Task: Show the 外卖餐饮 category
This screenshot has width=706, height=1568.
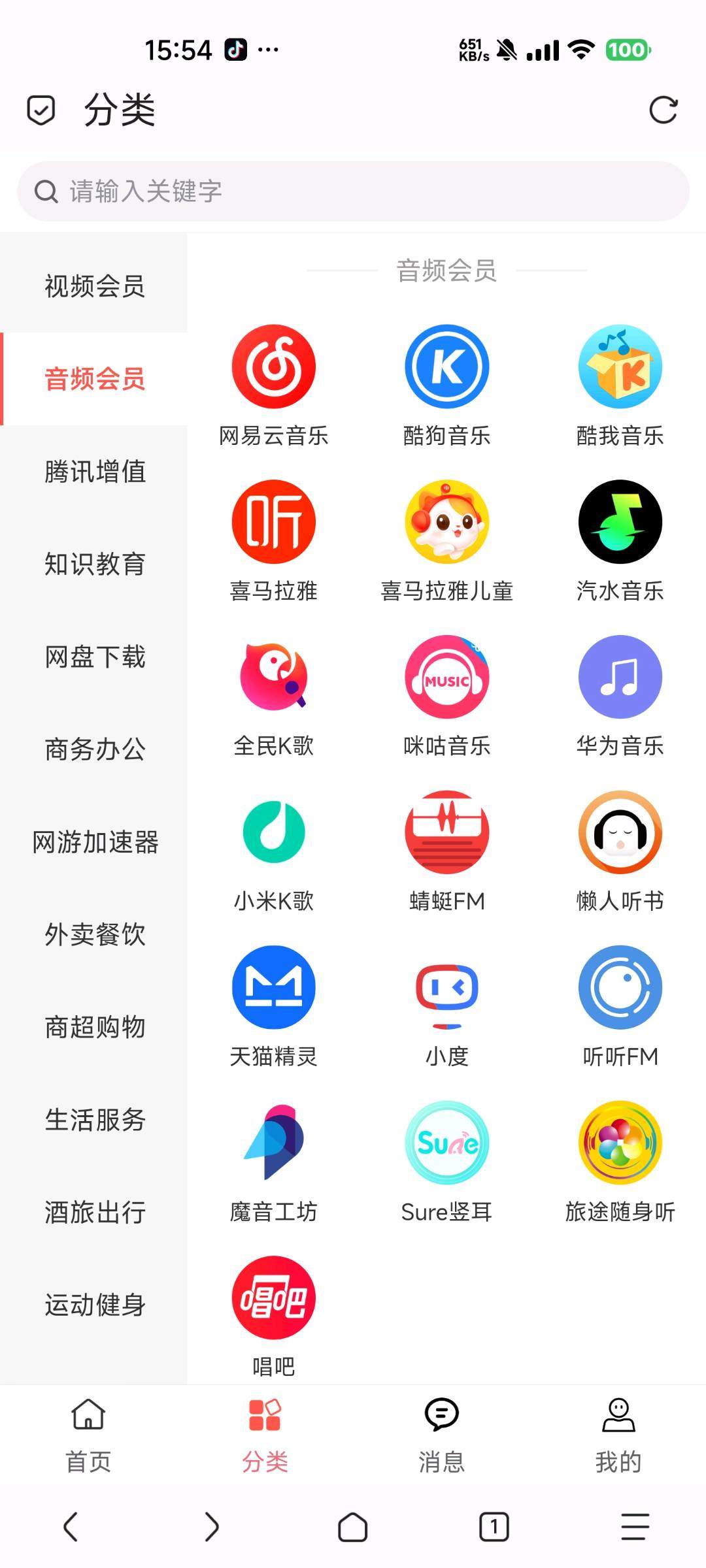Action: pos(94,934)
